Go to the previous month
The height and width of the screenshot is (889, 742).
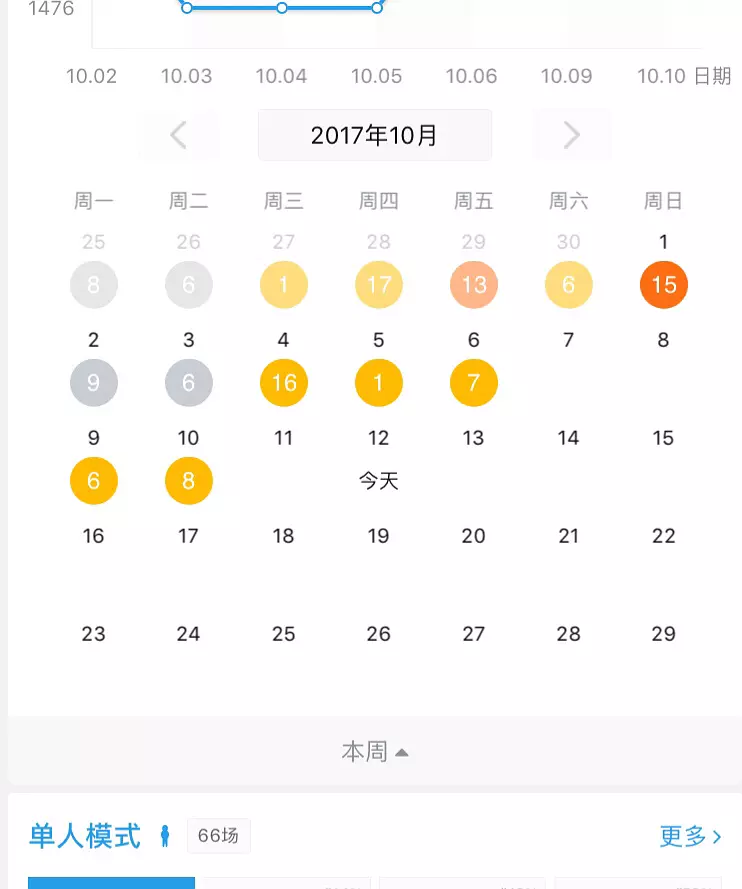179,135
